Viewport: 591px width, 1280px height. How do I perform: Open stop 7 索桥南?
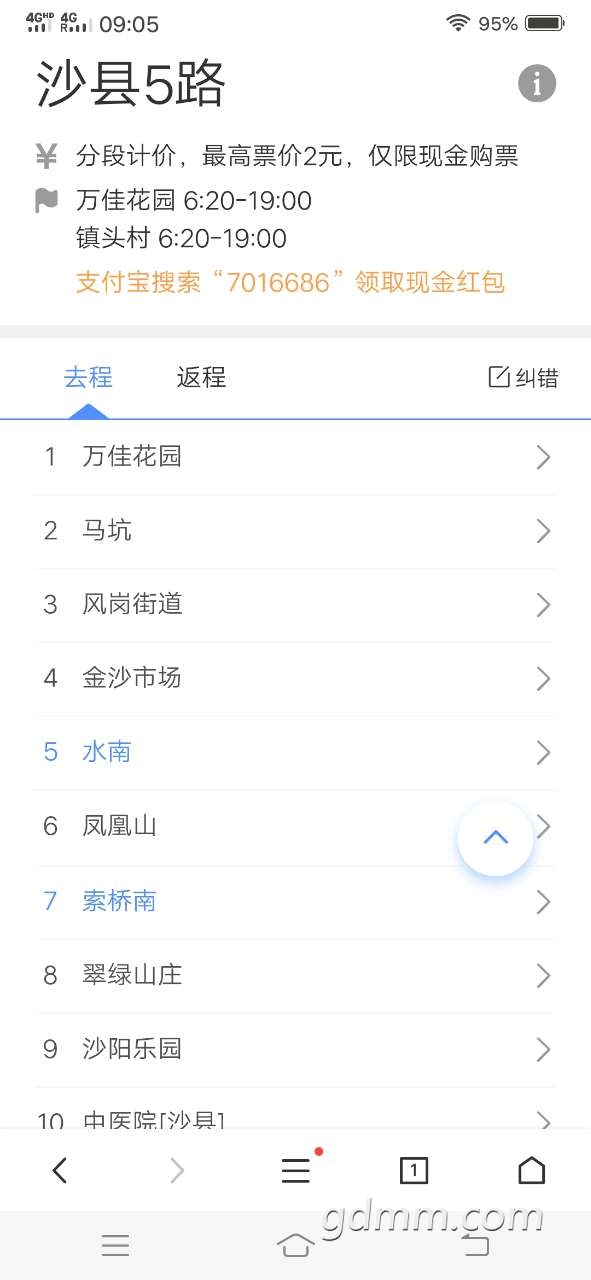click(x=295, y=902)
